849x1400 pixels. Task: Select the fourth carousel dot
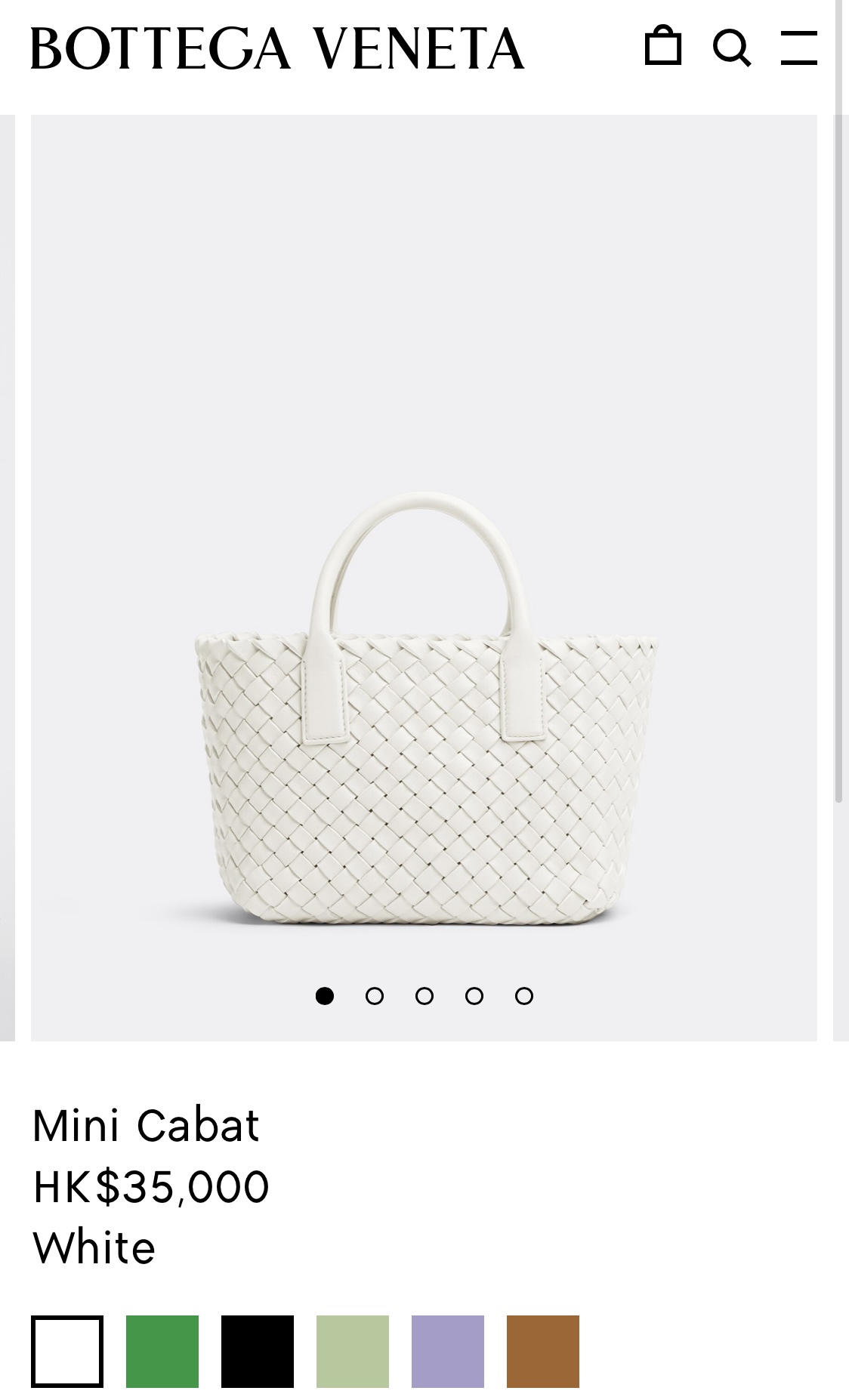(474, 997)
